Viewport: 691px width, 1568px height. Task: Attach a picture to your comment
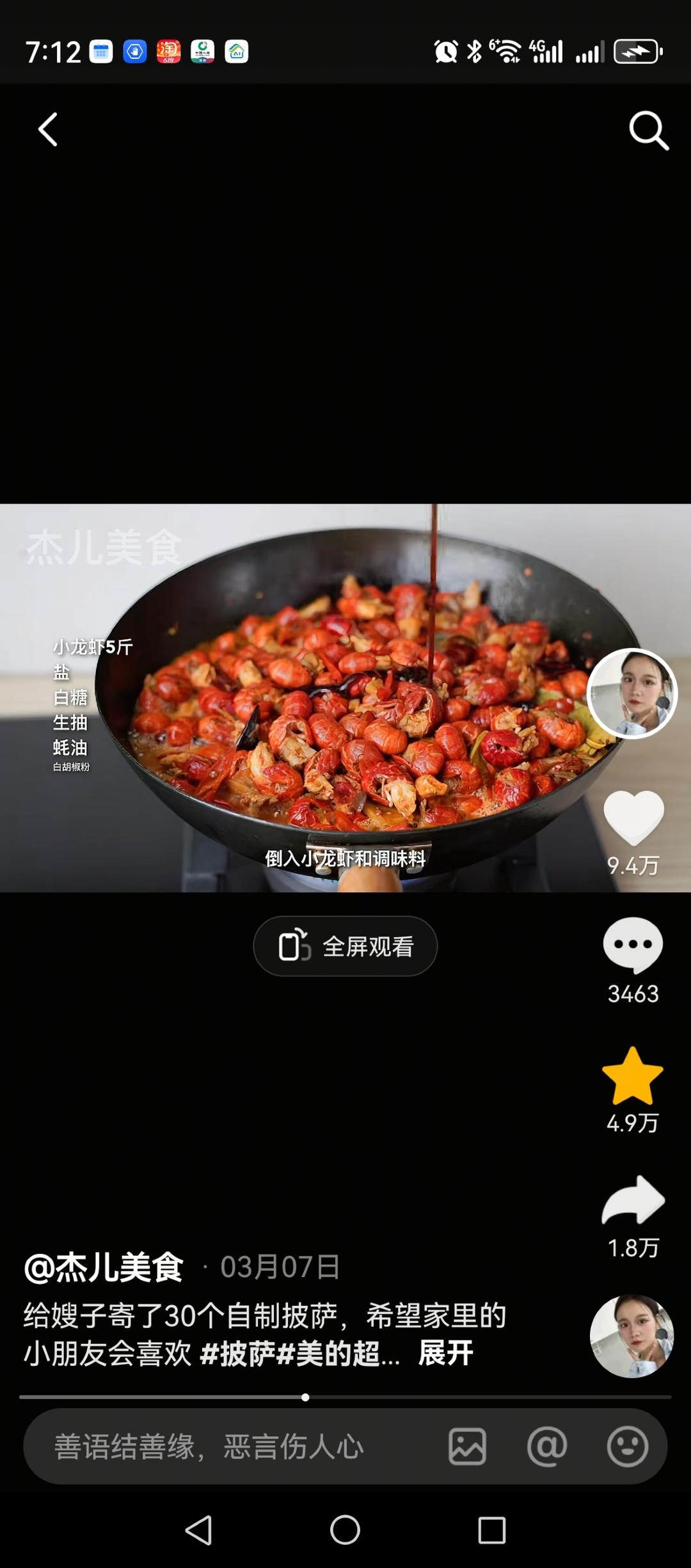(467, 1446)
